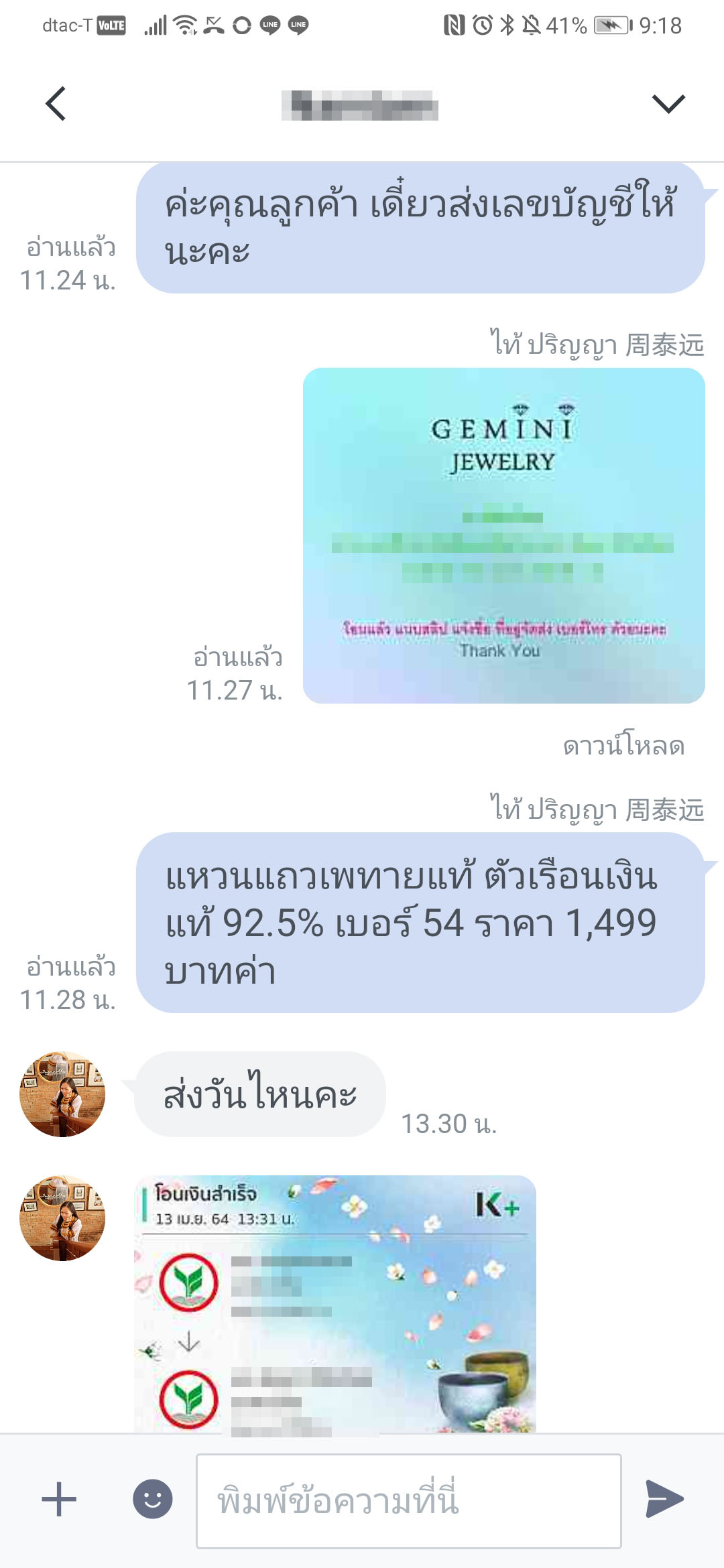This screenshot has height=1568, width=724.
Task: Go back from this chat
Action: pyautogui.click(x=56, y=104)
